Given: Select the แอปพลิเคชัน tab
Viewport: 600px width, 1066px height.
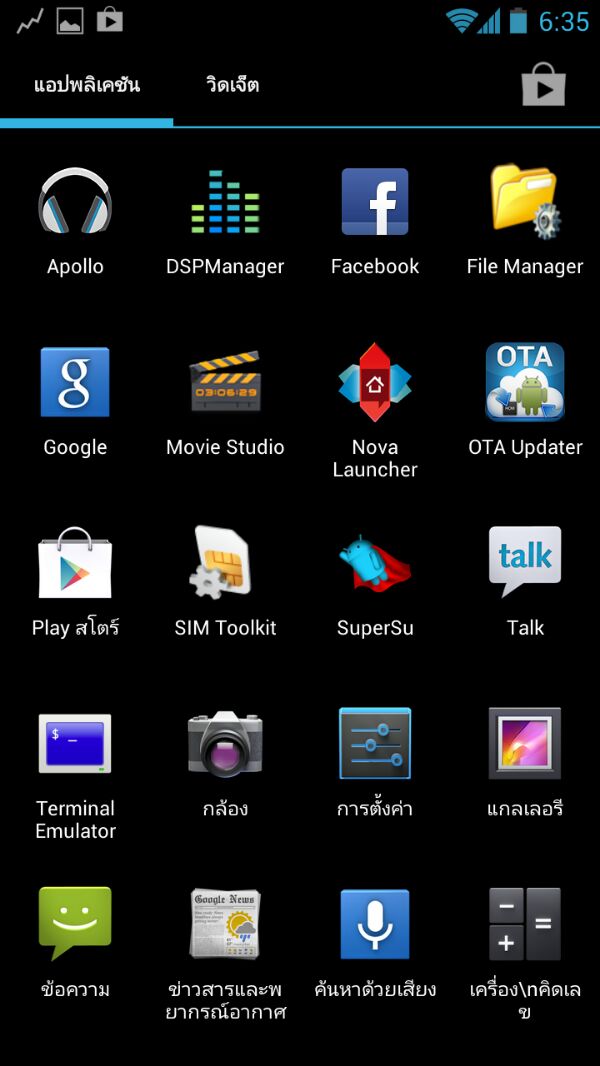Looking at the screenshot, I should coord(86,86).
